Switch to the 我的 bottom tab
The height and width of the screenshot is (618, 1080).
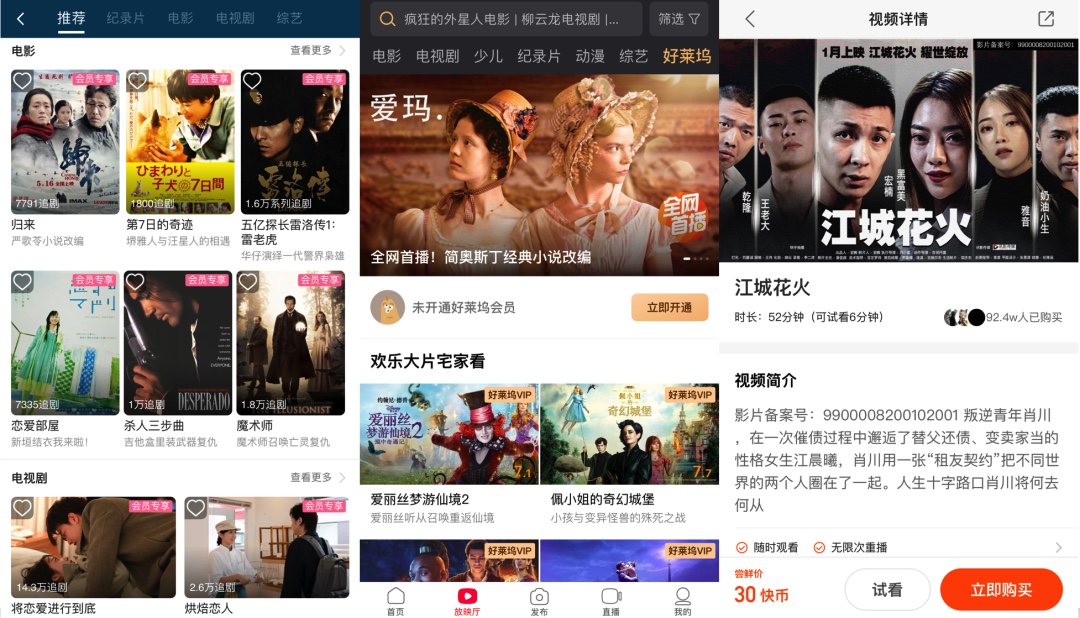coord(682,600)
